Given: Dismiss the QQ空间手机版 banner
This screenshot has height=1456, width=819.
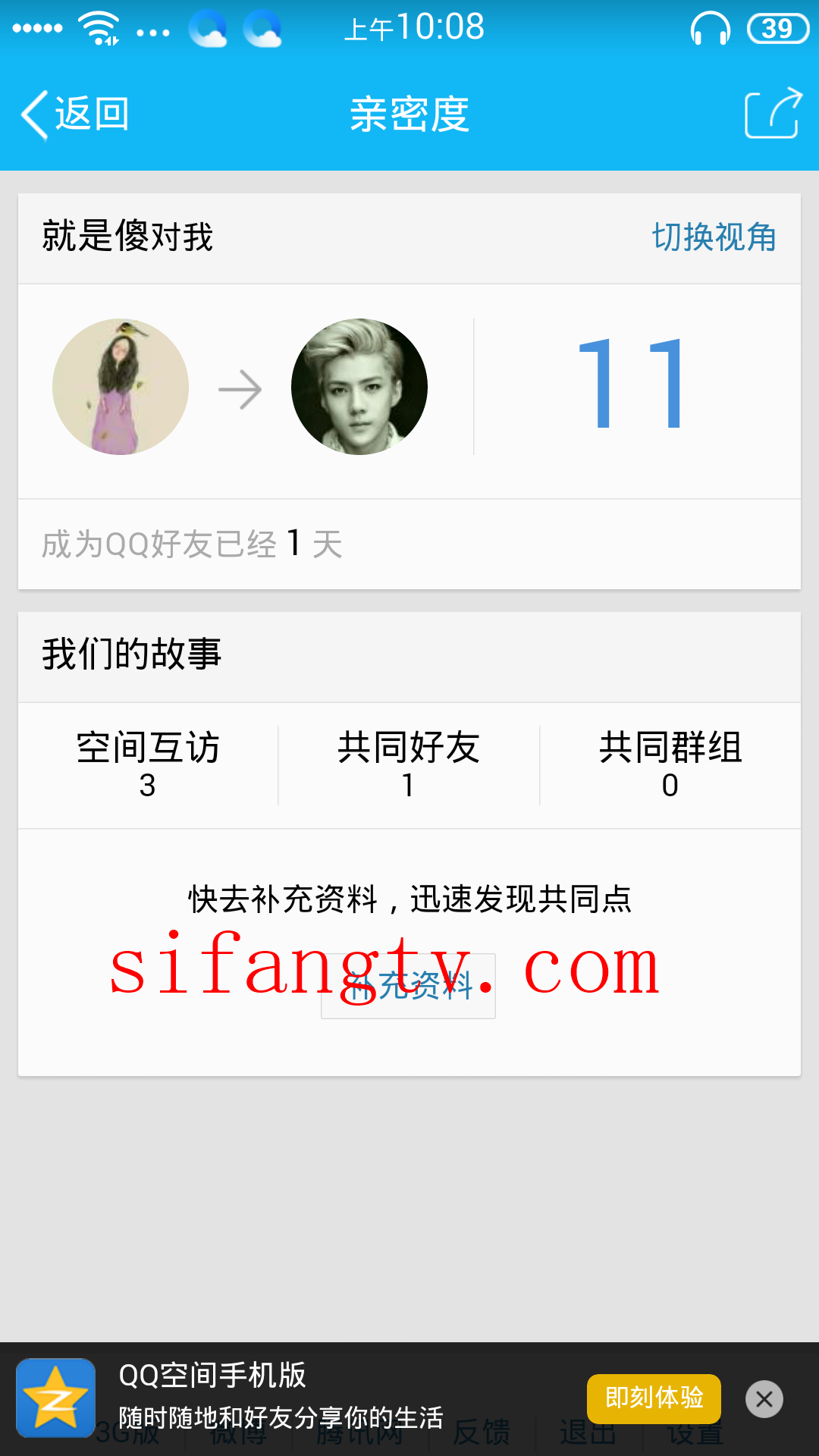Looking at the screenshot, I should (x=764, y=1399).
